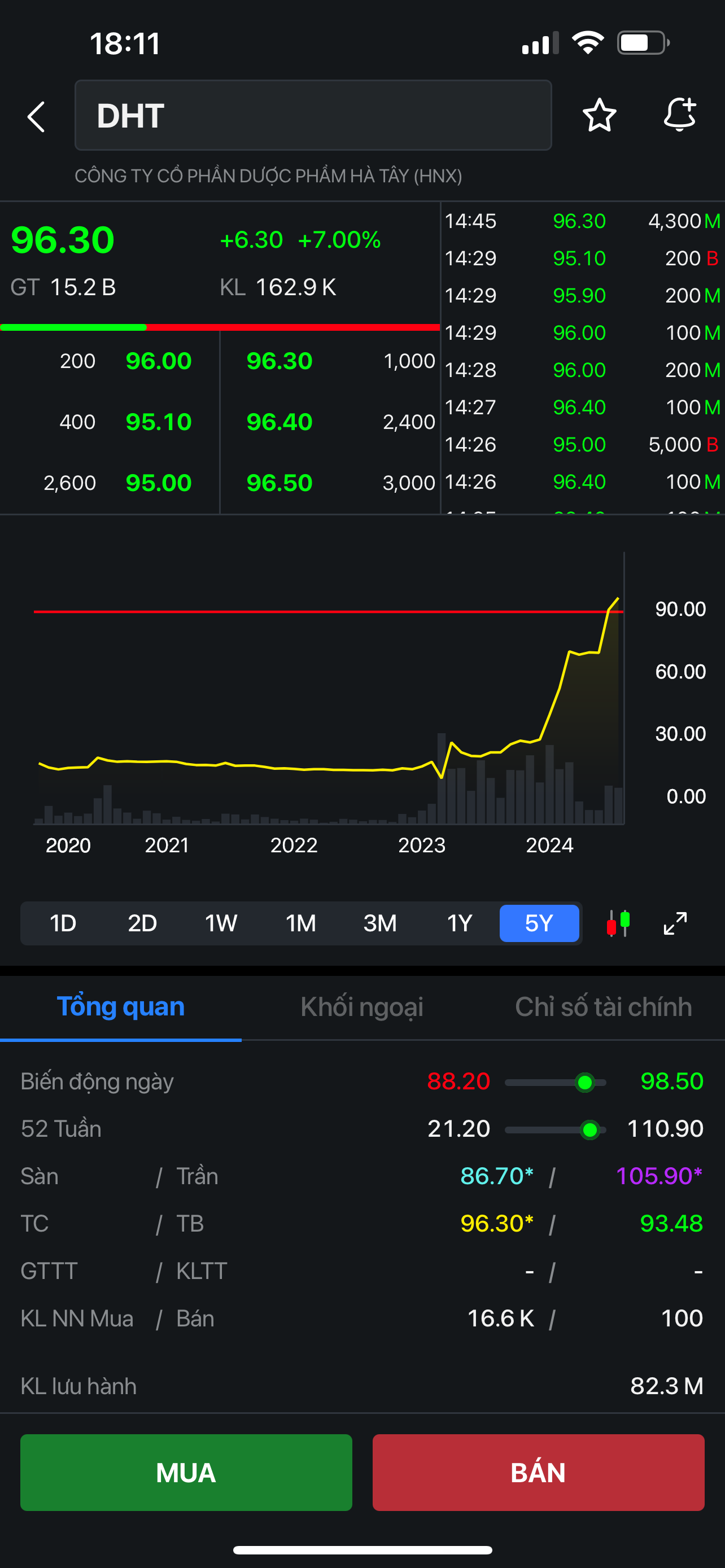Open the Tổng quan tab
The width and height of the screenshot is (725, 1568).
pyautogui.click(x=120, y=1007)
